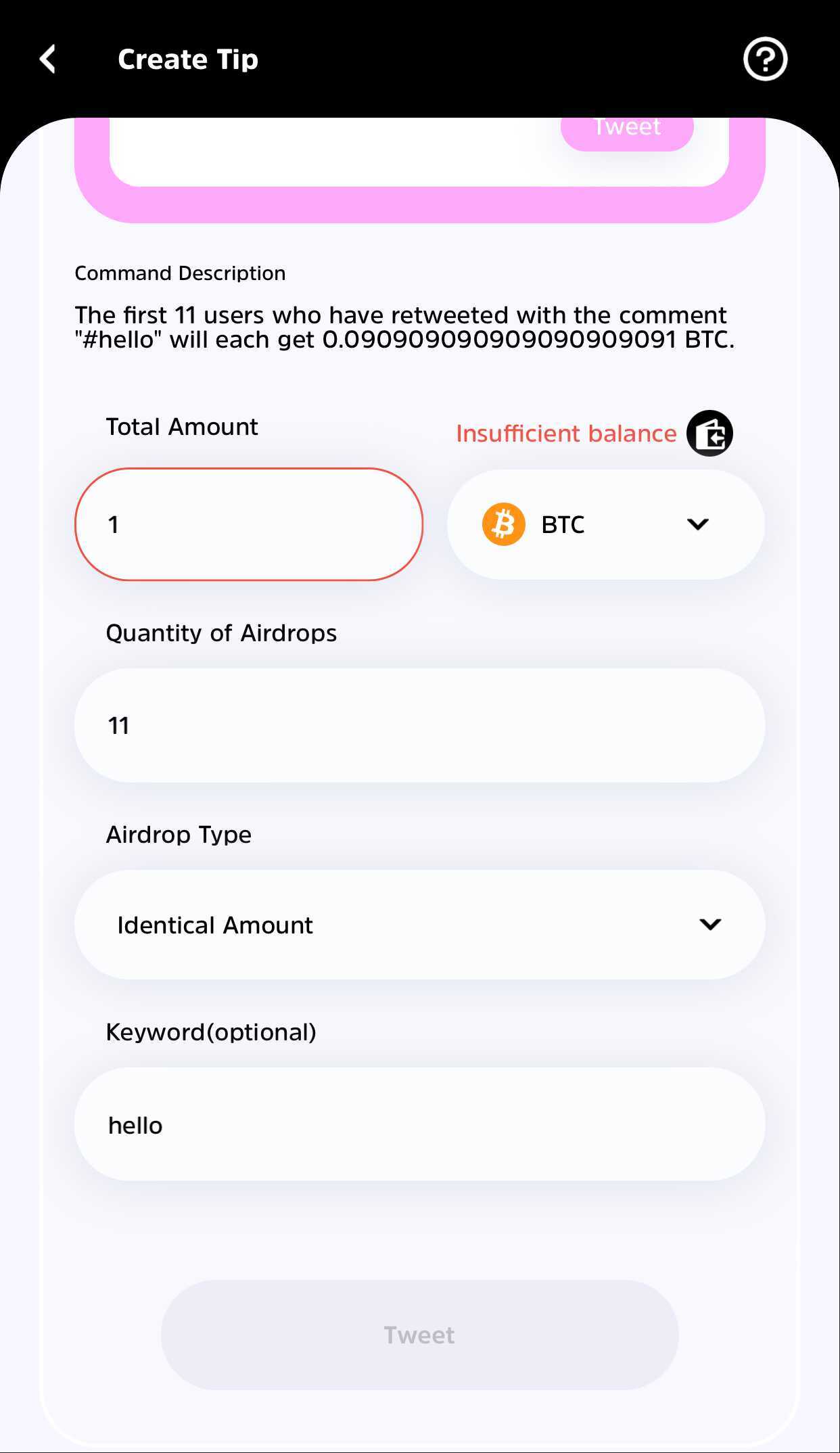
Task: Expand the Airdrop Type dropdown
Action: pyautogui.click(x=419, y=925)
